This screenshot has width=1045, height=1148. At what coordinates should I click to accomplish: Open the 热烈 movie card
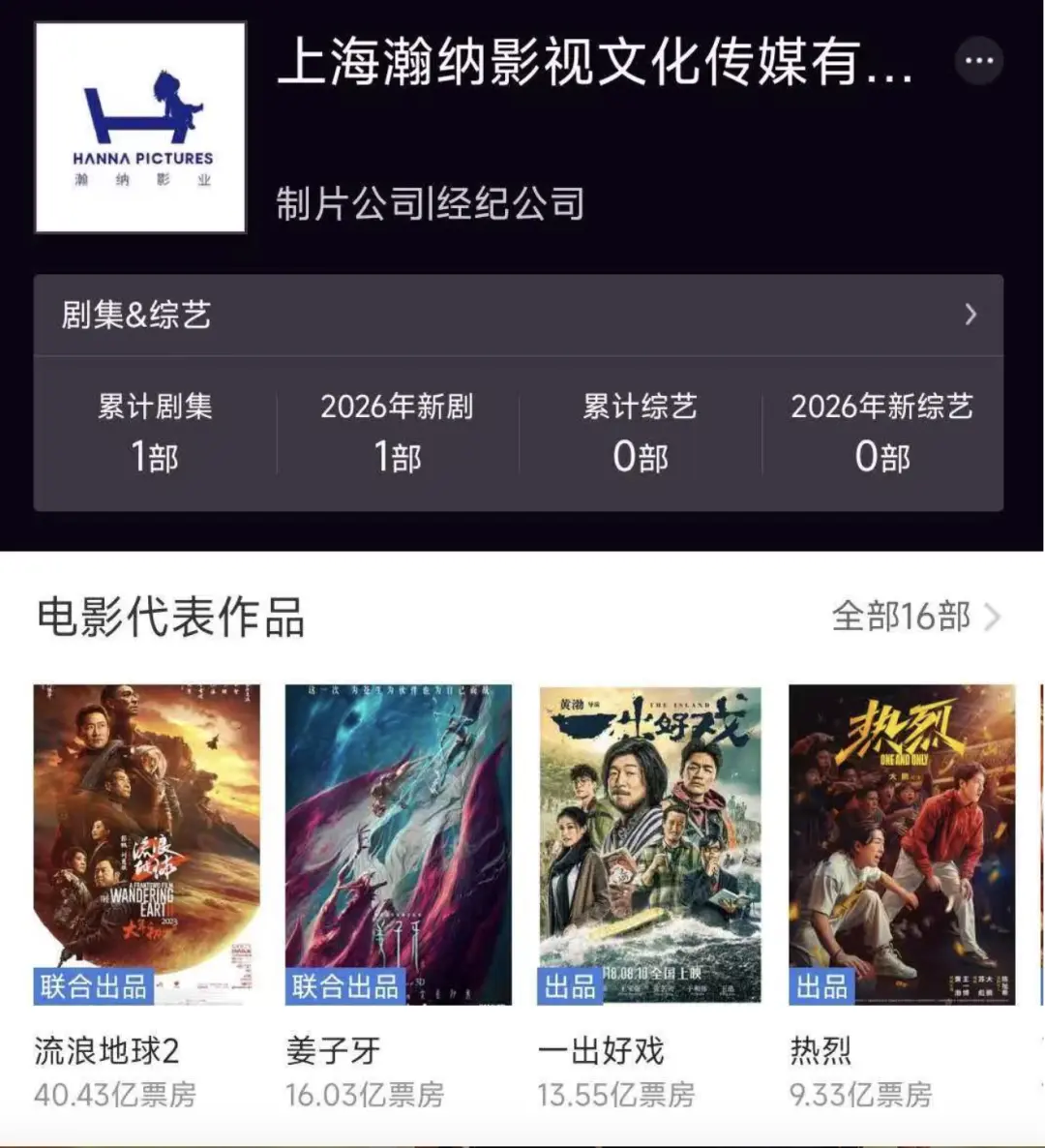[x=902, y=844]
